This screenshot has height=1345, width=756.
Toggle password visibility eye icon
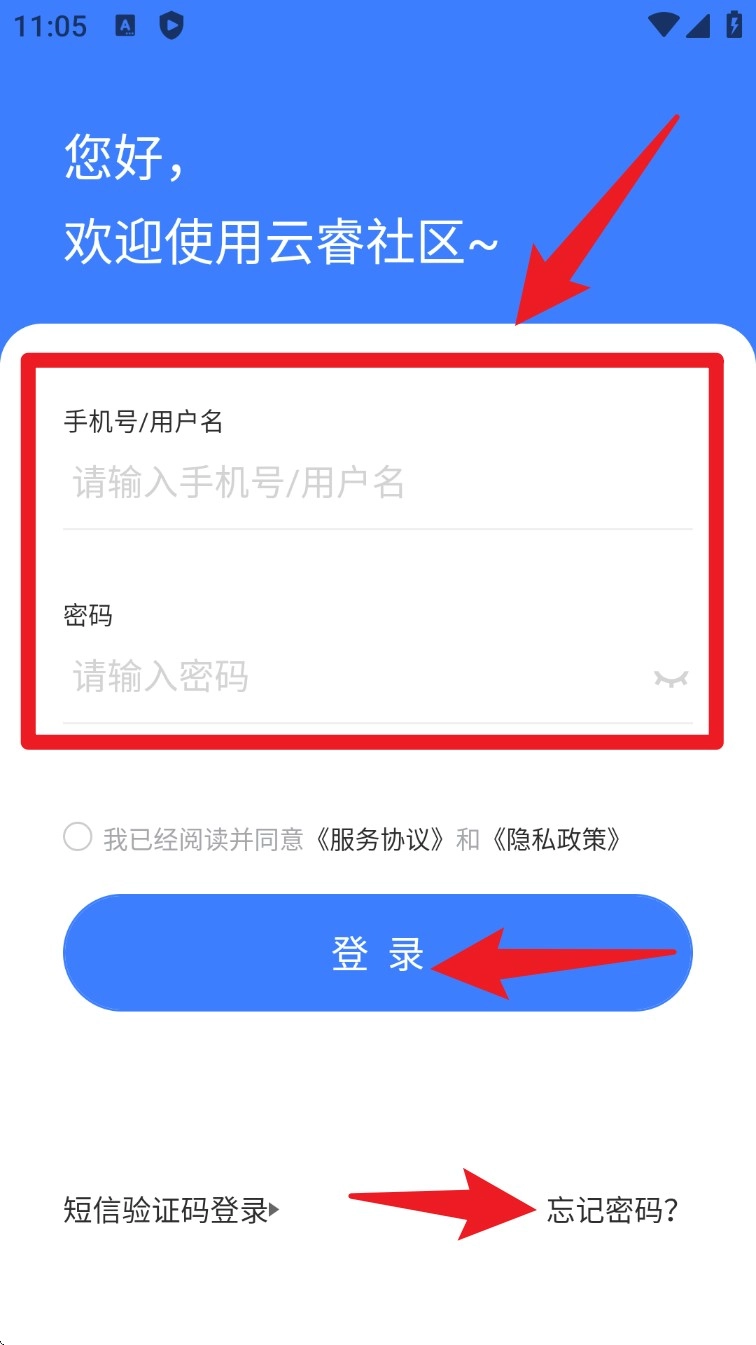671,679
